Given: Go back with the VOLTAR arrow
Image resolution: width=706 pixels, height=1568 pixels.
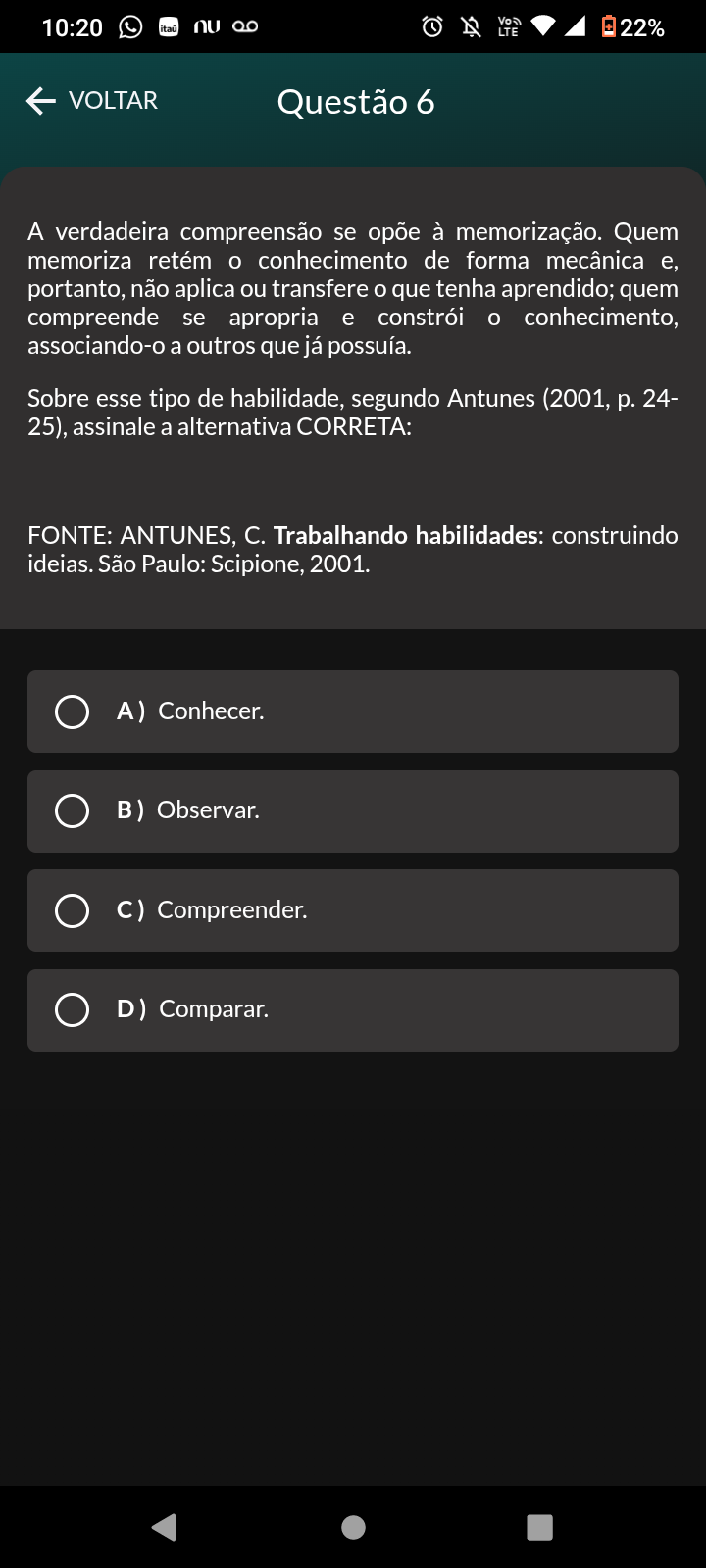Looking at the screenshot, I should [x=91, y=101].
